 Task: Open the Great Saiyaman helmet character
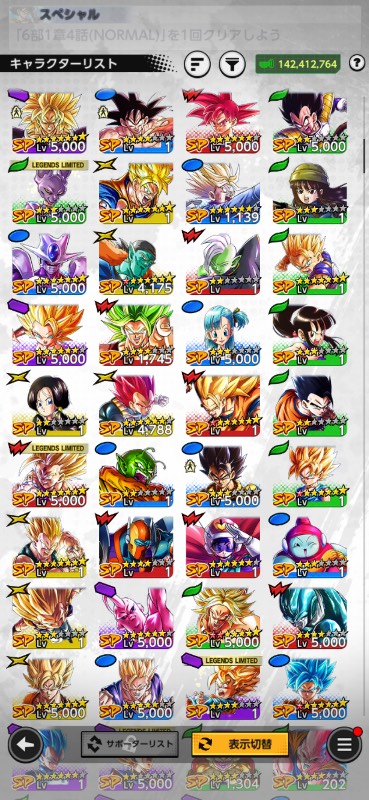223,546
